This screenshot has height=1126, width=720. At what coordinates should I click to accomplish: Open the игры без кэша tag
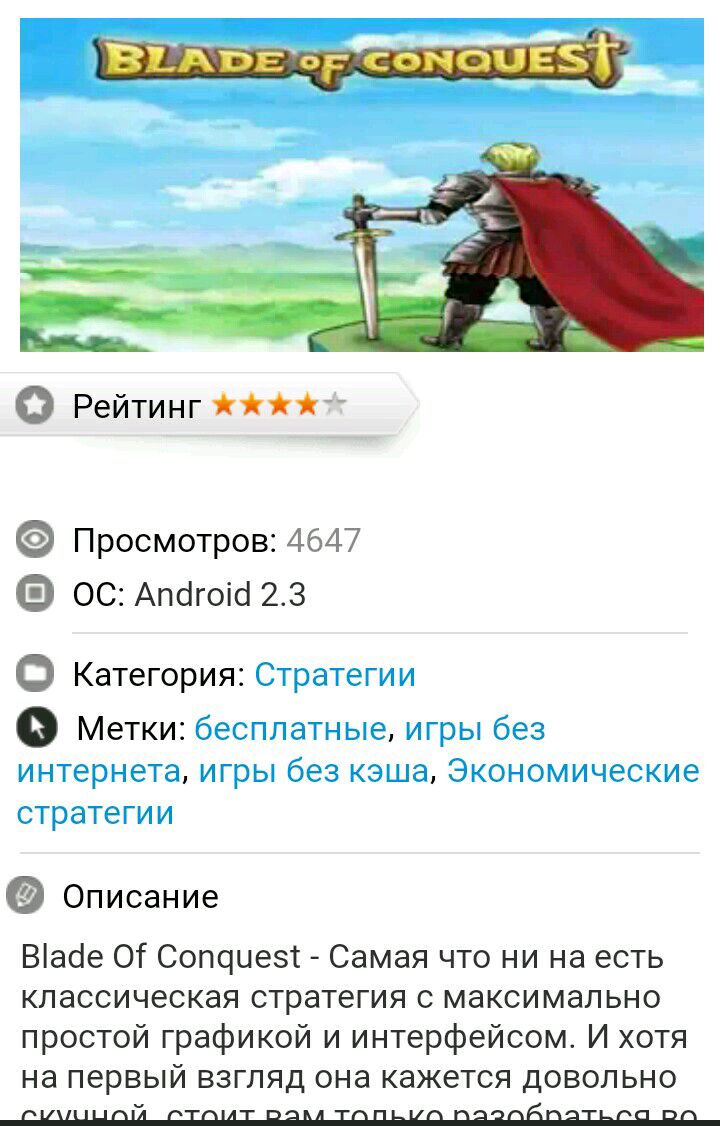[x=313, y=772]
